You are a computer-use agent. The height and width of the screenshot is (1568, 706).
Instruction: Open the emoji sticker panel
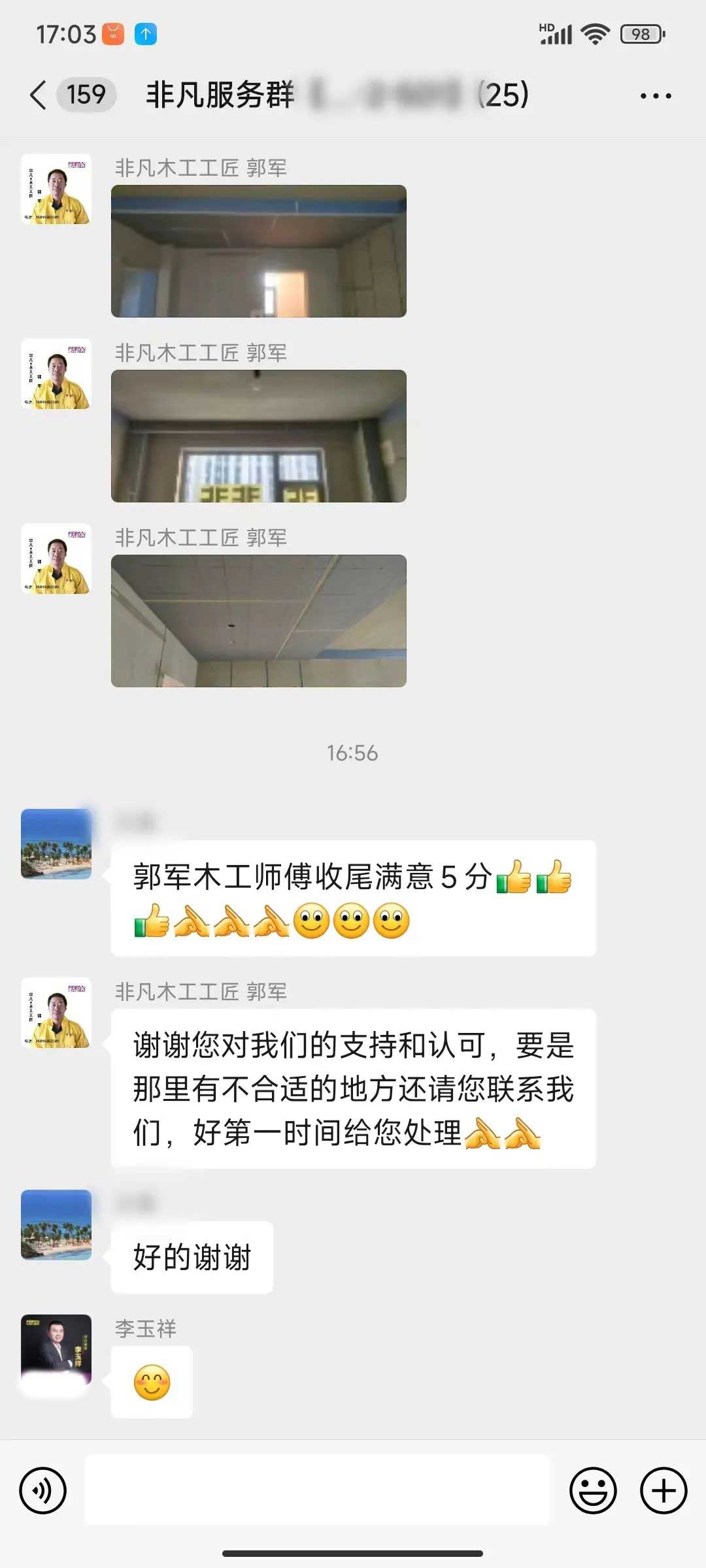593,1490
